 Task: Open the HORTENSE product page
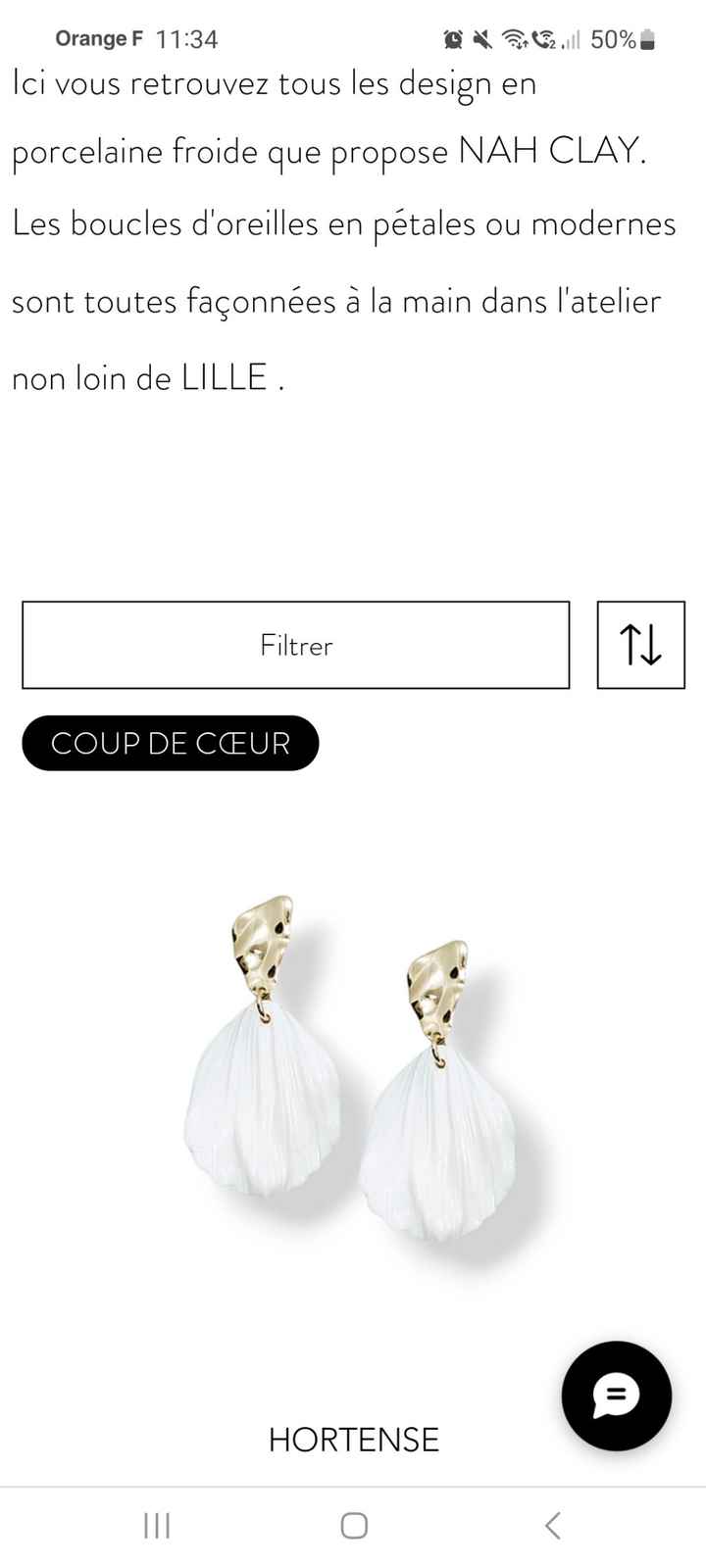[x=352, y=1440]
